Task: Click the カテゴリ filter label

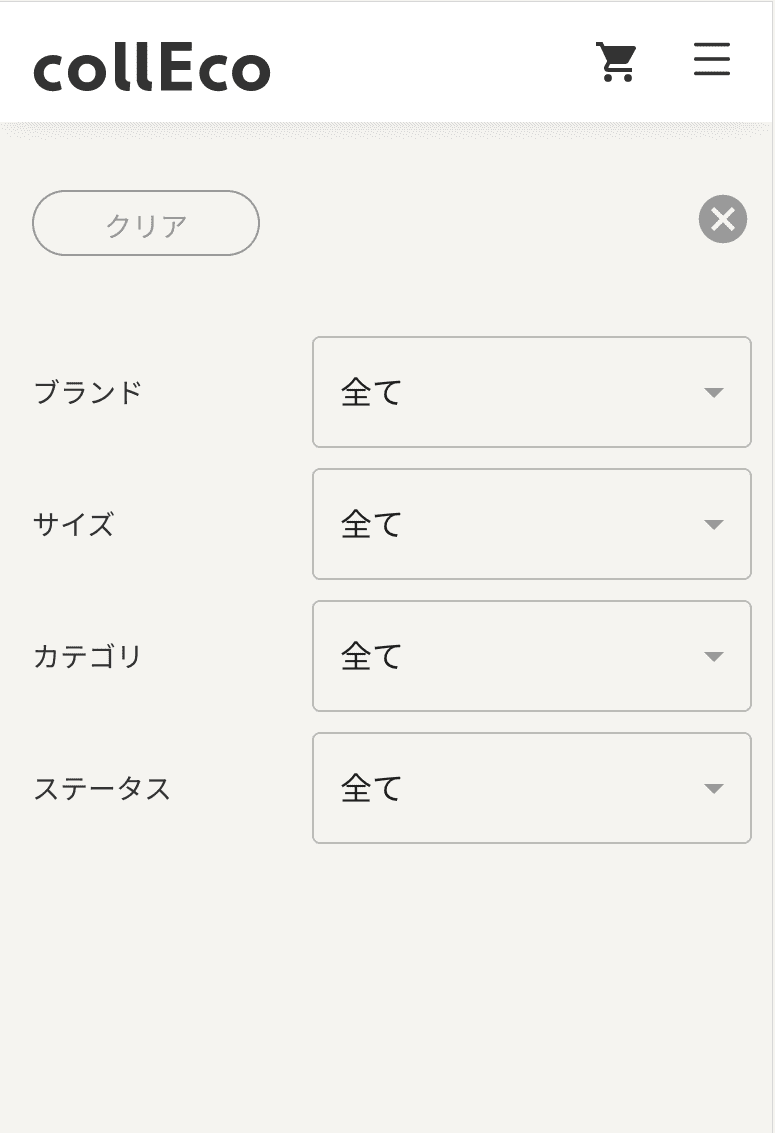Action: pyautogui.click(x=89, y=656)
